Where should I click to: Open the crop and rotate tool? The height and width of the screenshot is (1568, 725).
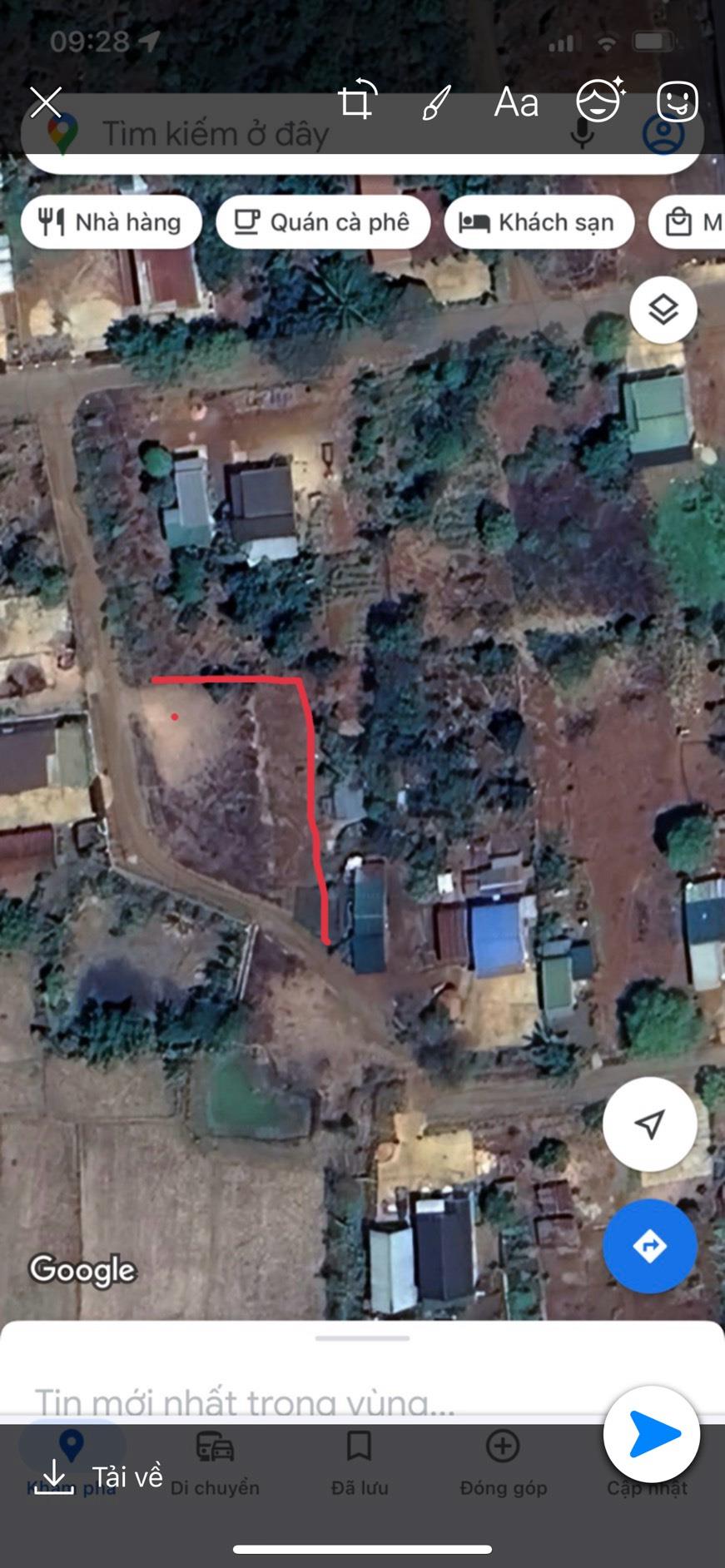[357, 102]
